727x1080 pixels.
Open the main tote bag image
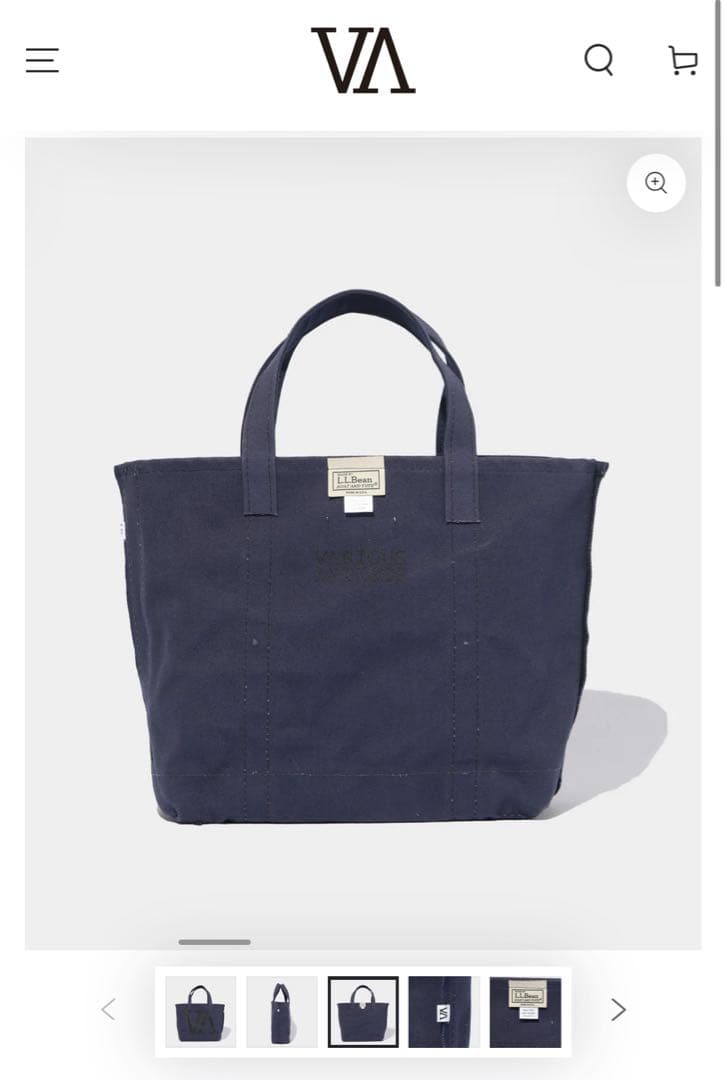pyautogui.click(x=362, y=560)
